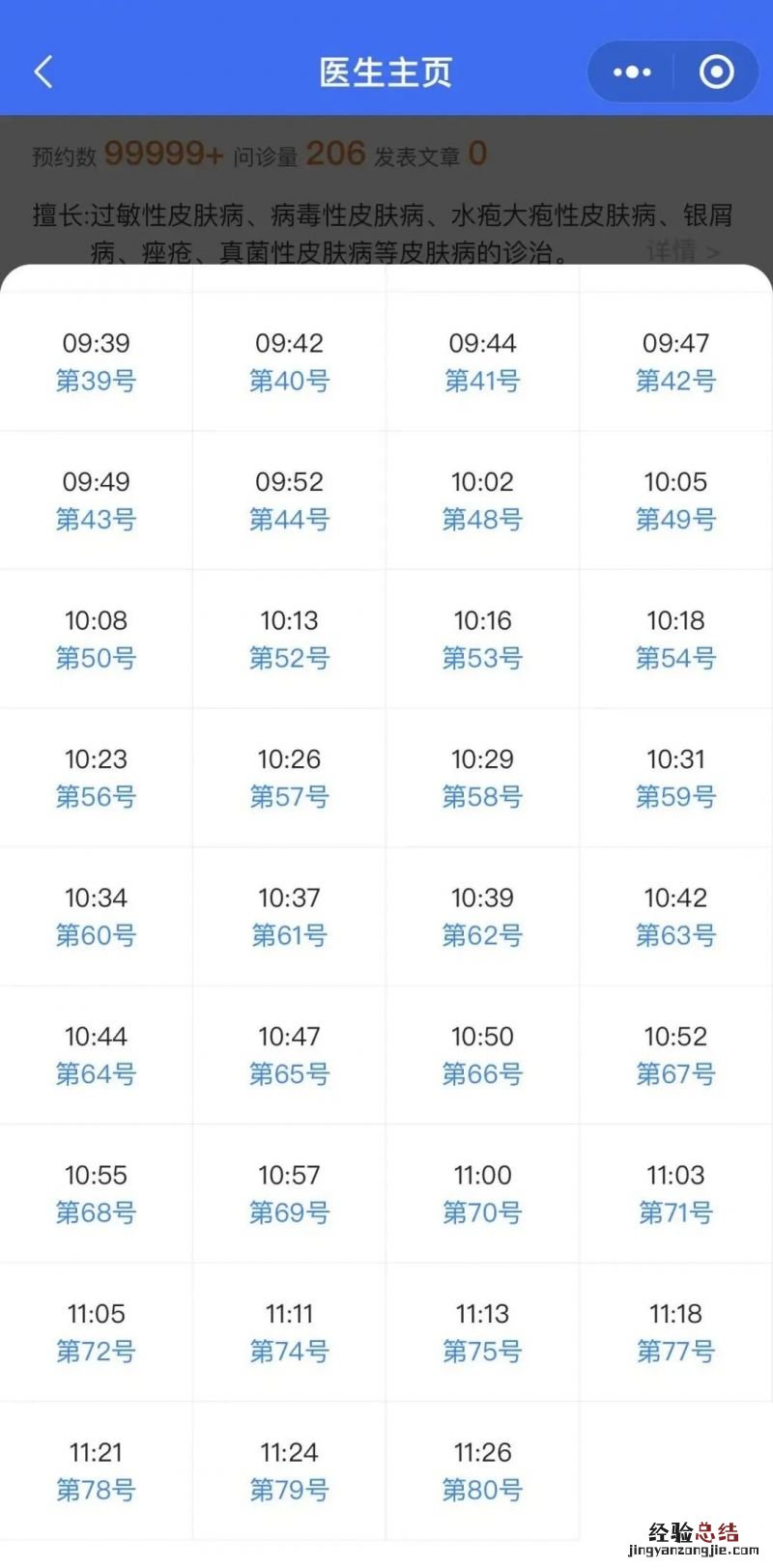Go back from the doctor homepage
Viewport: 773px width, 1568px height.
click(x=43, y=72)
